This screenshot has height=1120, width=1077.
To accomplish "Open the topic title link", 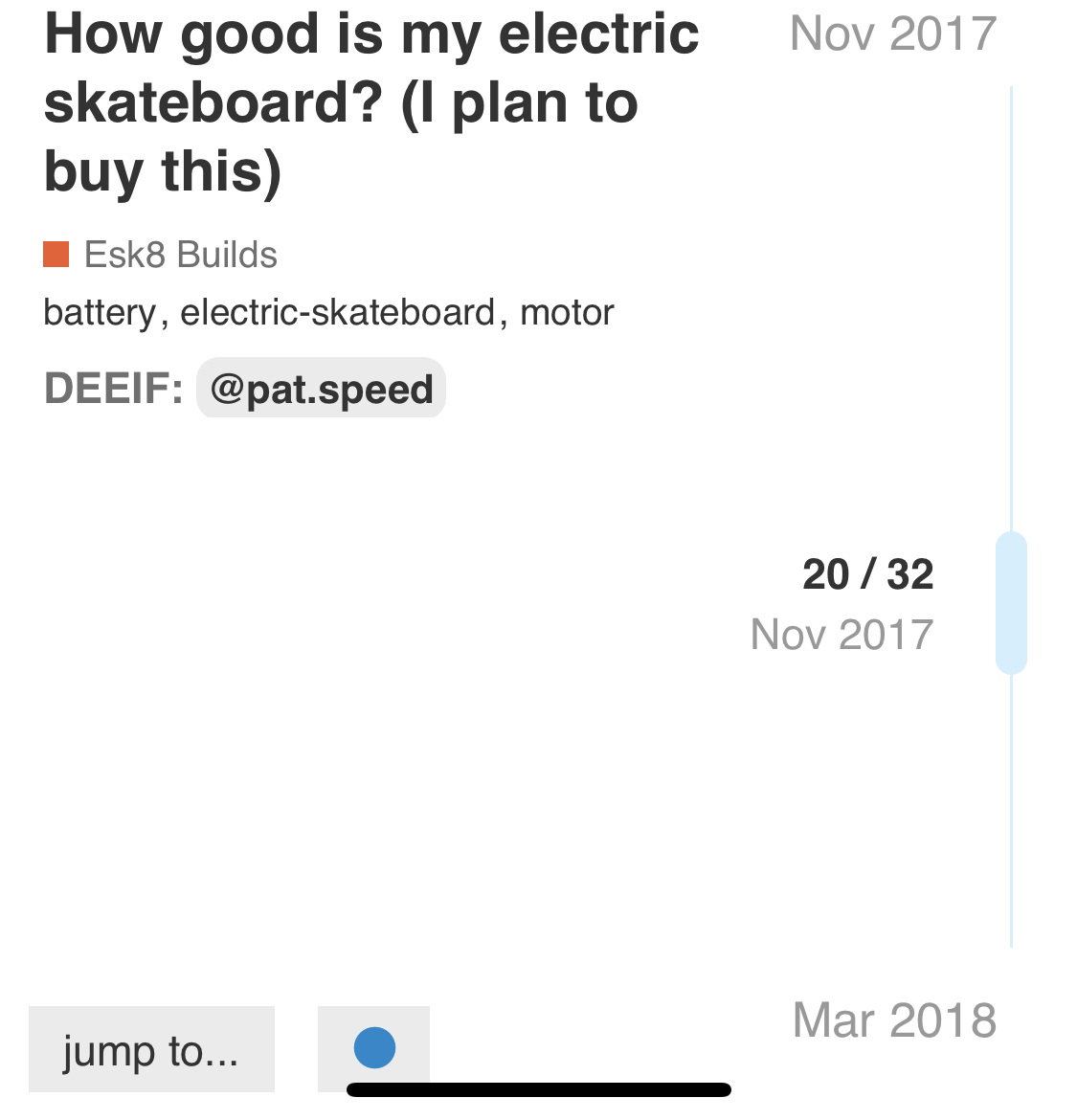I will [371, 102].
